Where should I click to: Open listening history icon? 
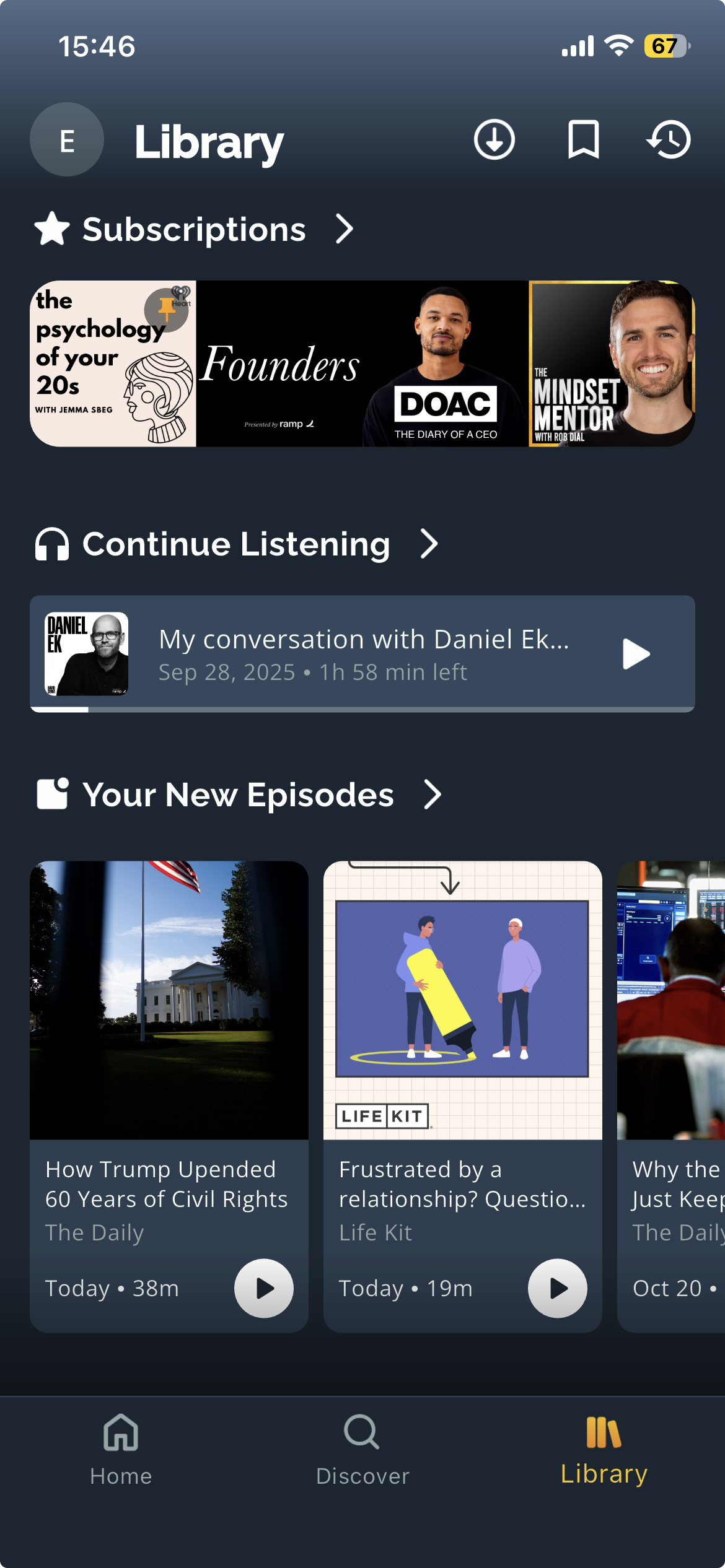coord(669,140)
